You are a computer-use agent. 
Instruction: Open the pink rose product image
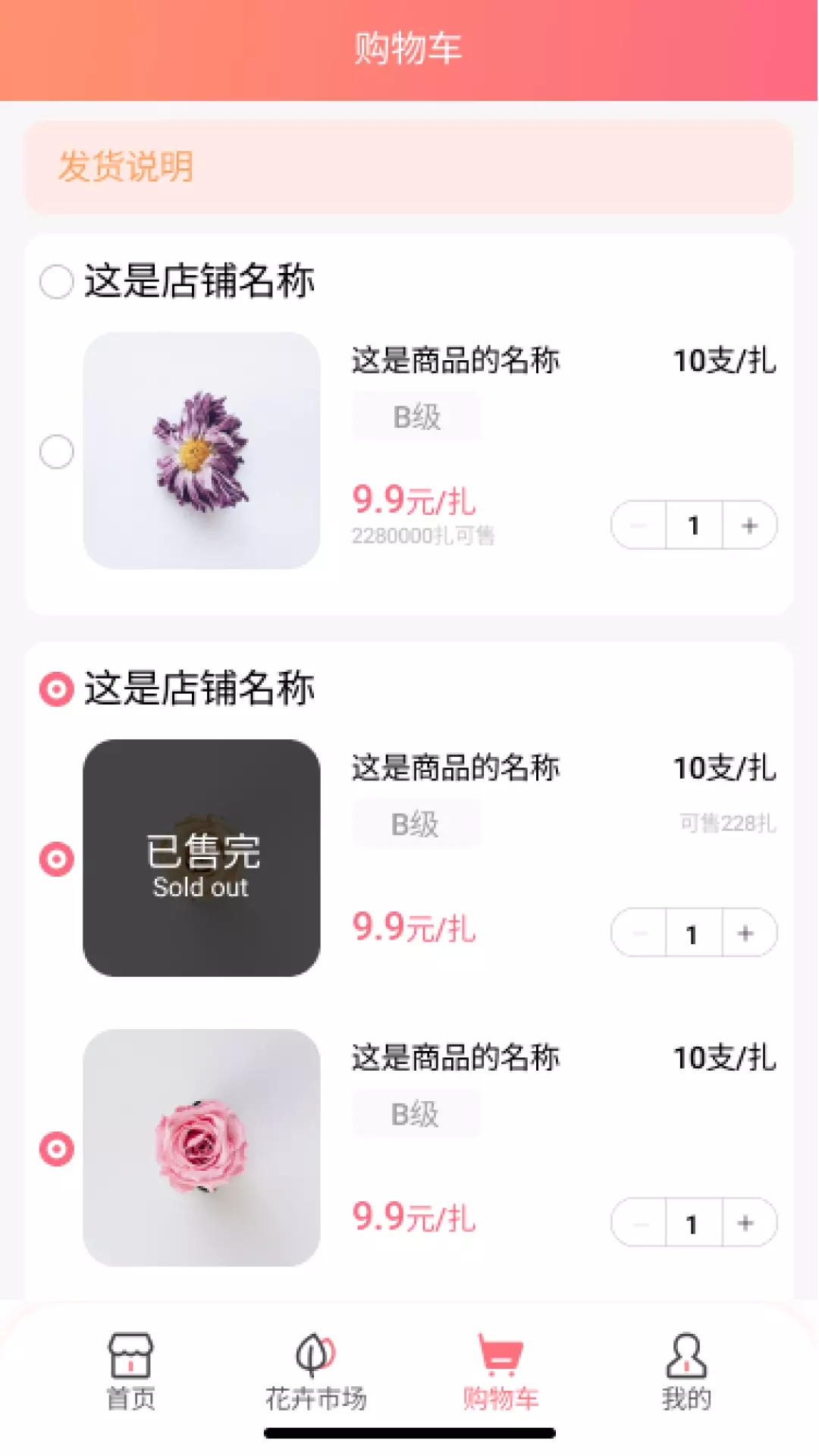(202, 1147)
